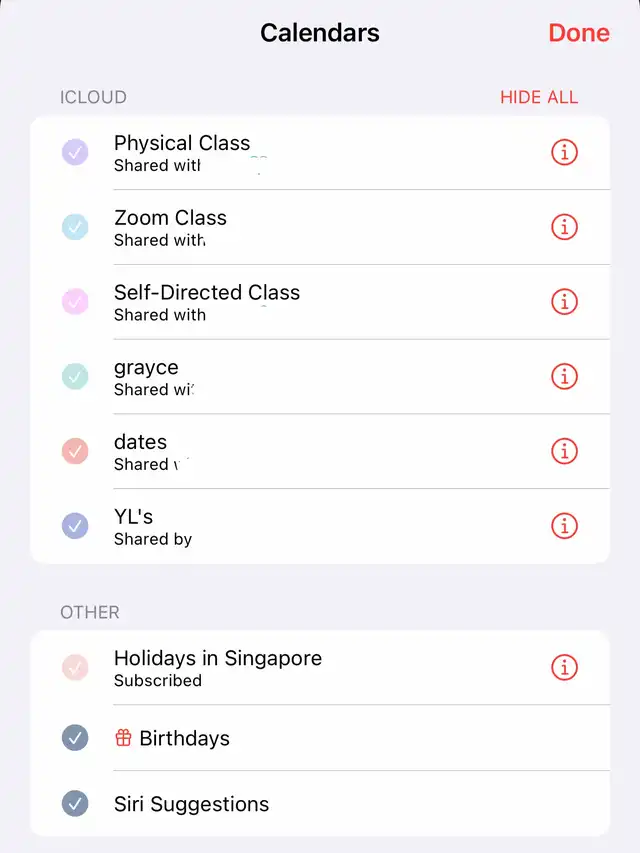View info for Holidays in Singapore
This screenshot has height=853, width=640.
(565, 667)
